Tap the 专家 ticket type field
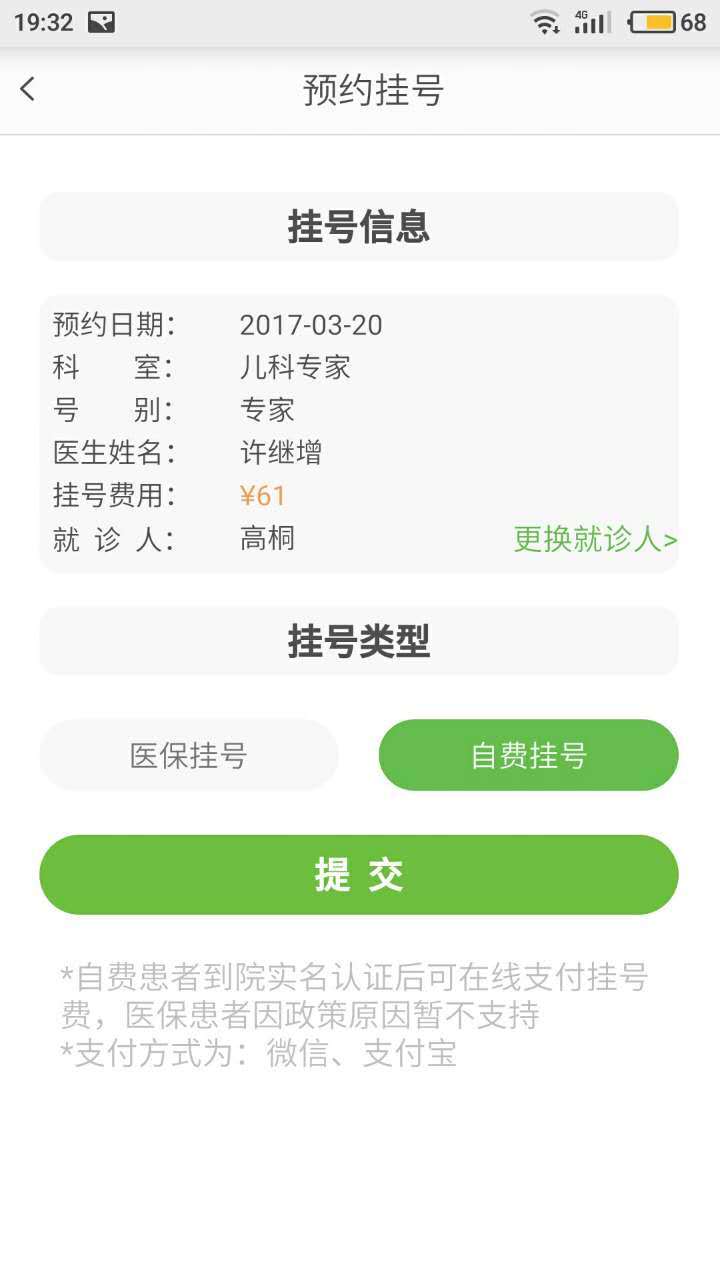Image resolution: width=720 pixels, height=1280 pixels. coord(268,410)
